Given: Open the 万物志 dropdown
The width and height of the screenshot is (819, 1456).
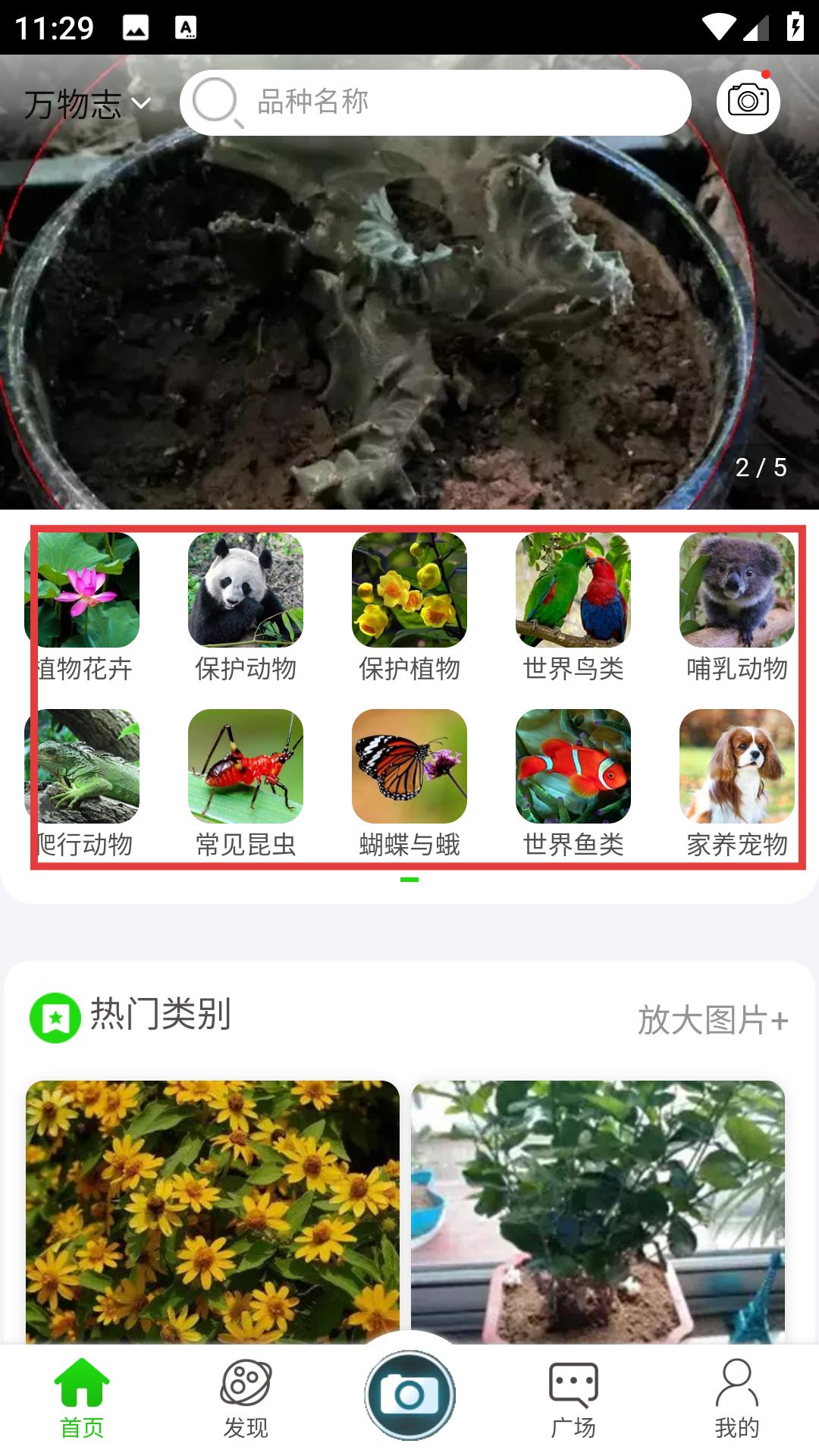Looking at the screenshot, I should tap(87, 104).
